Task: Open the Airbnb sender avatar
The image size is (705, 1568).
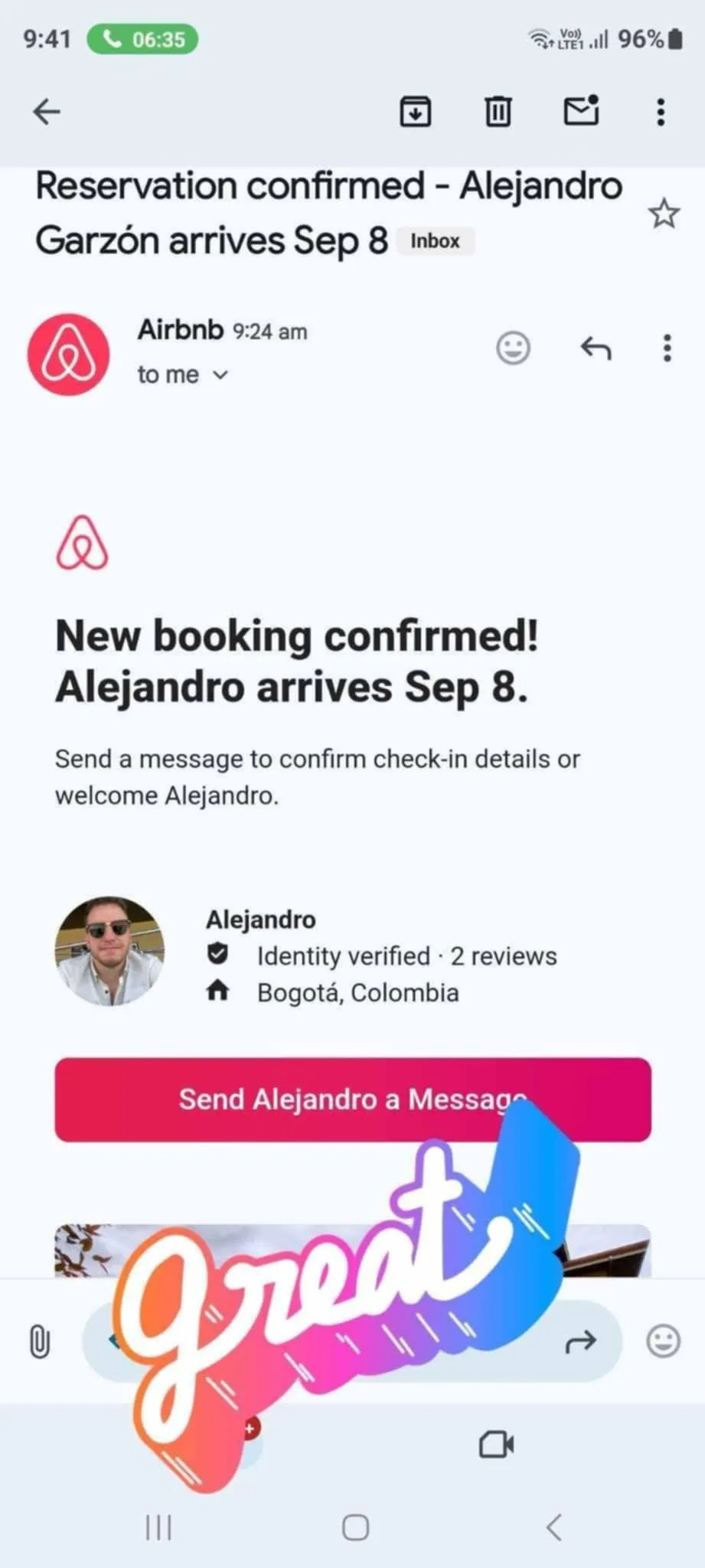Action: click(x=69, y=354)
